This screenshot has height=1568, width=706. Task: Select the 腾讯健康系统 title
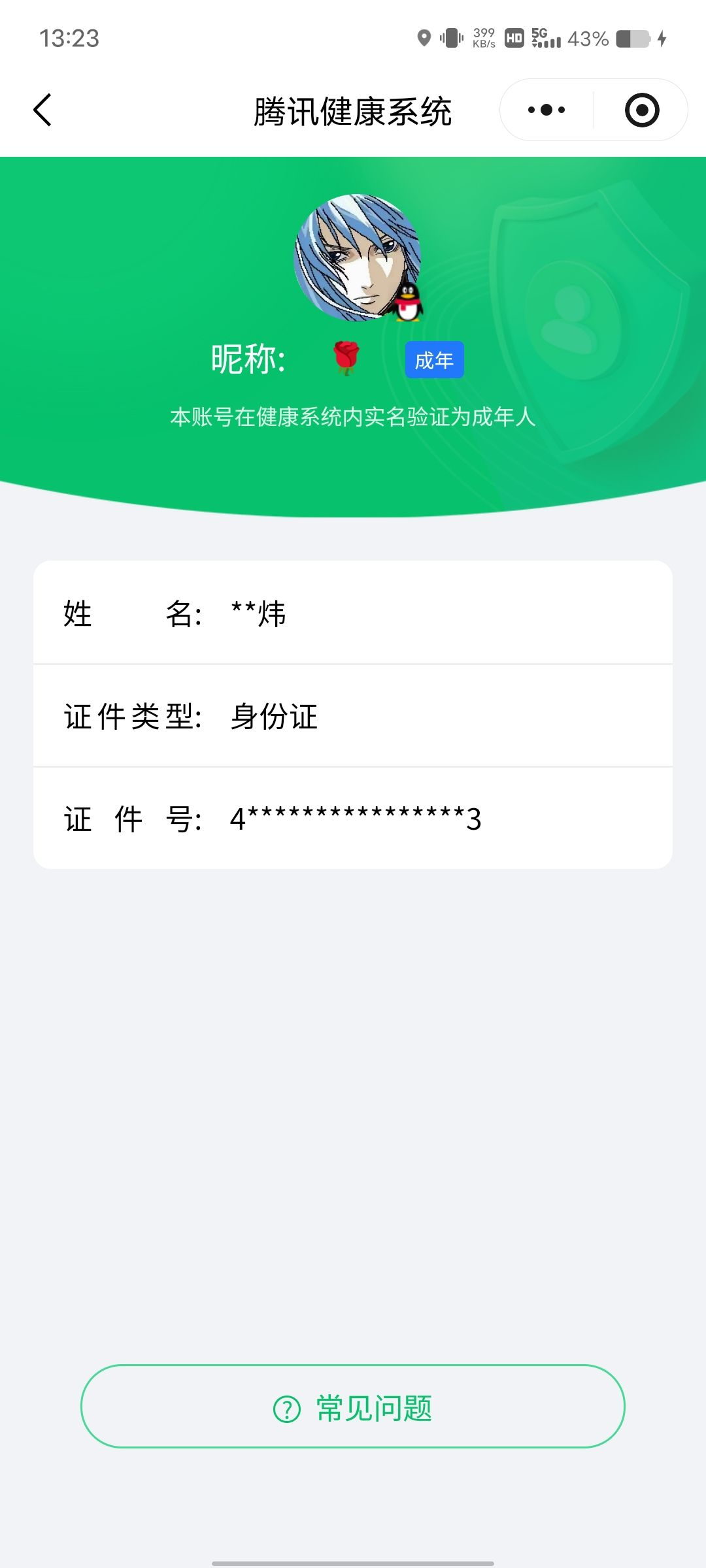coord(353,110)
